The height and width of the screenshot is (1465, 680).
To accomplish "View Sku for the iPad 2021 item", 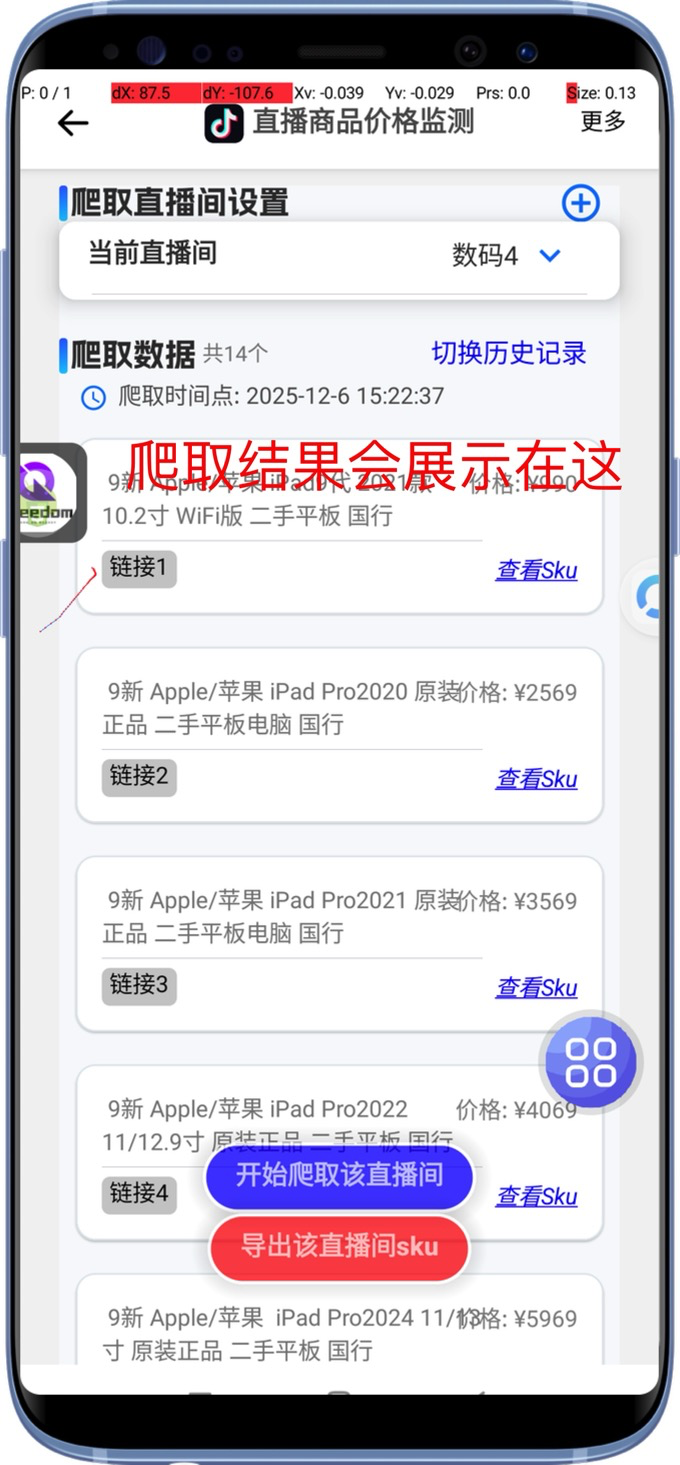I will click(536, 571).
